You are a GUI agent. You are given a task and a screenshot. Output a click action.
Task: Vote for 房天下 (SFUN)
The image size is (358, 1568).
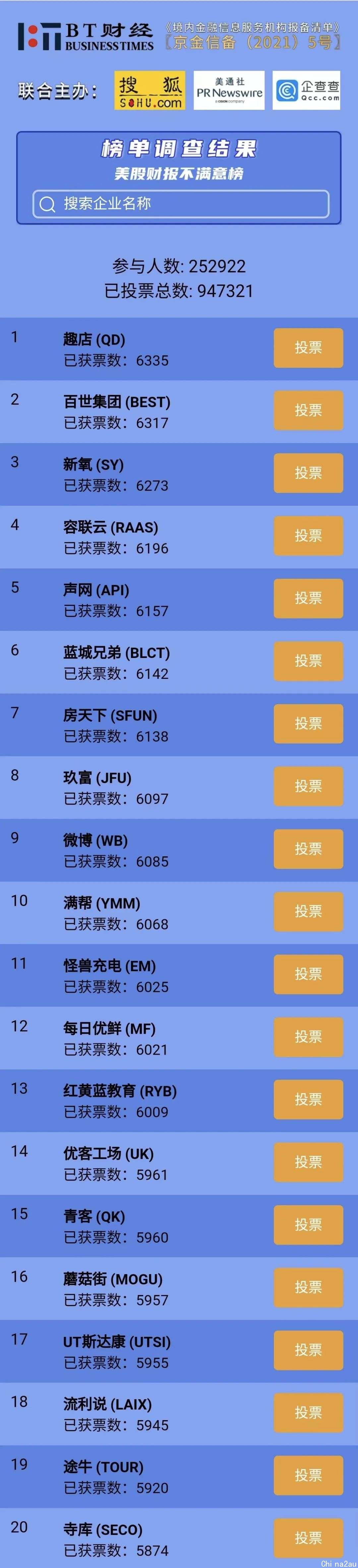(x=308, y=724)
